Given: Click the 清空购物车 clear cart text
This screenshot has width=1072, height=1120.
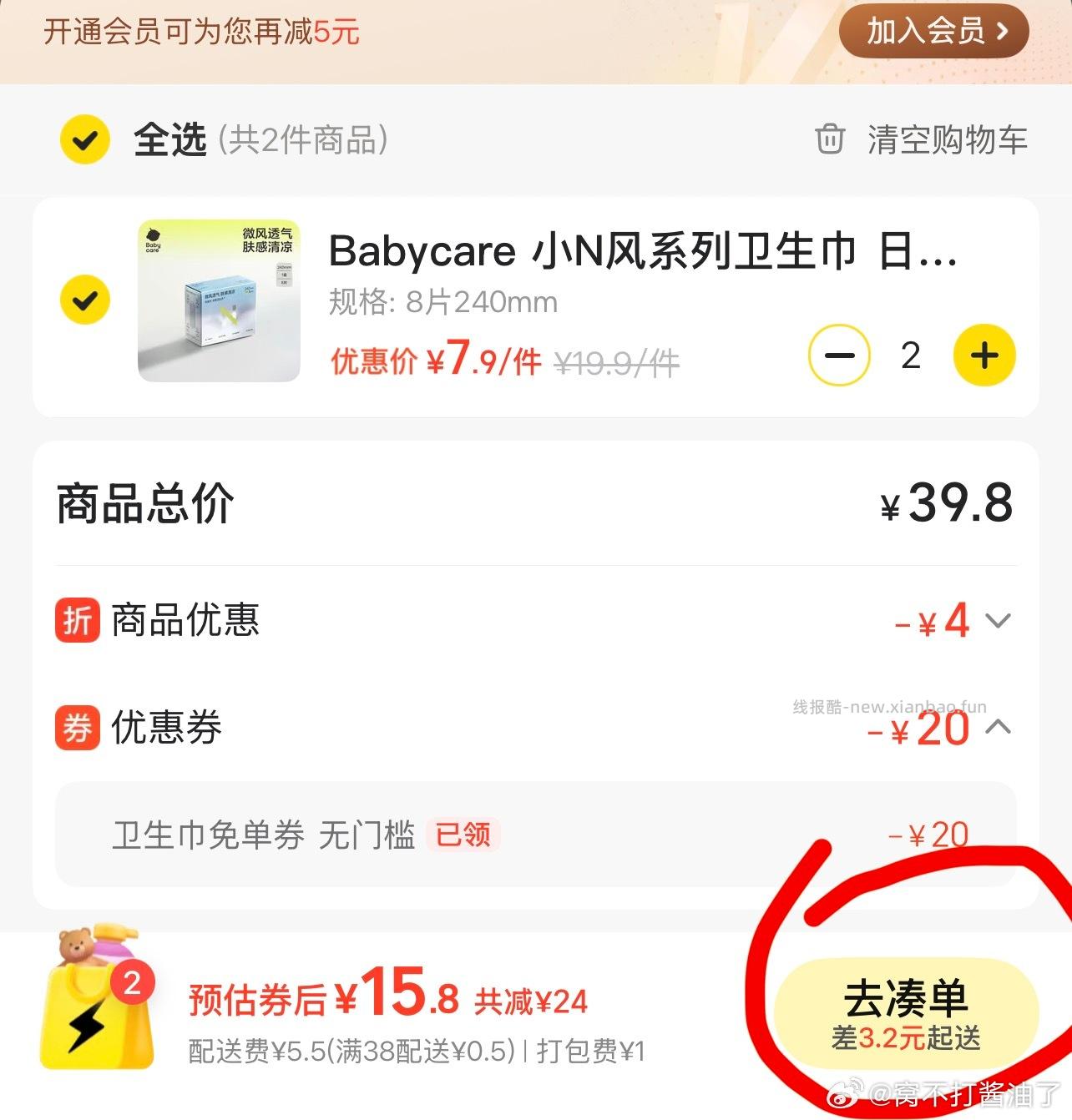Looking at the screenshot, I should click(x=946, y=139).
